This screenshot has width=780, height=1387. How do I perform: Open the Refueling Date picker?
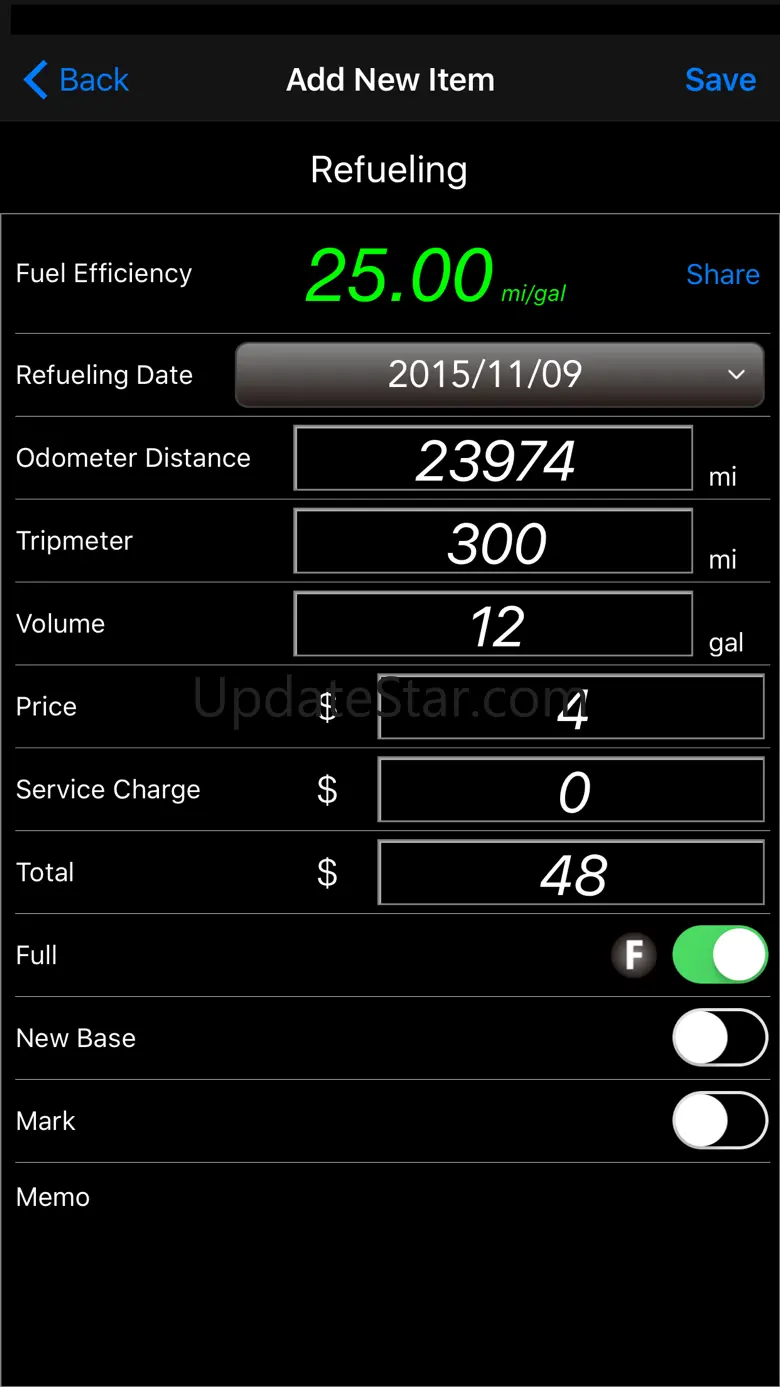(x=499, y=375)
